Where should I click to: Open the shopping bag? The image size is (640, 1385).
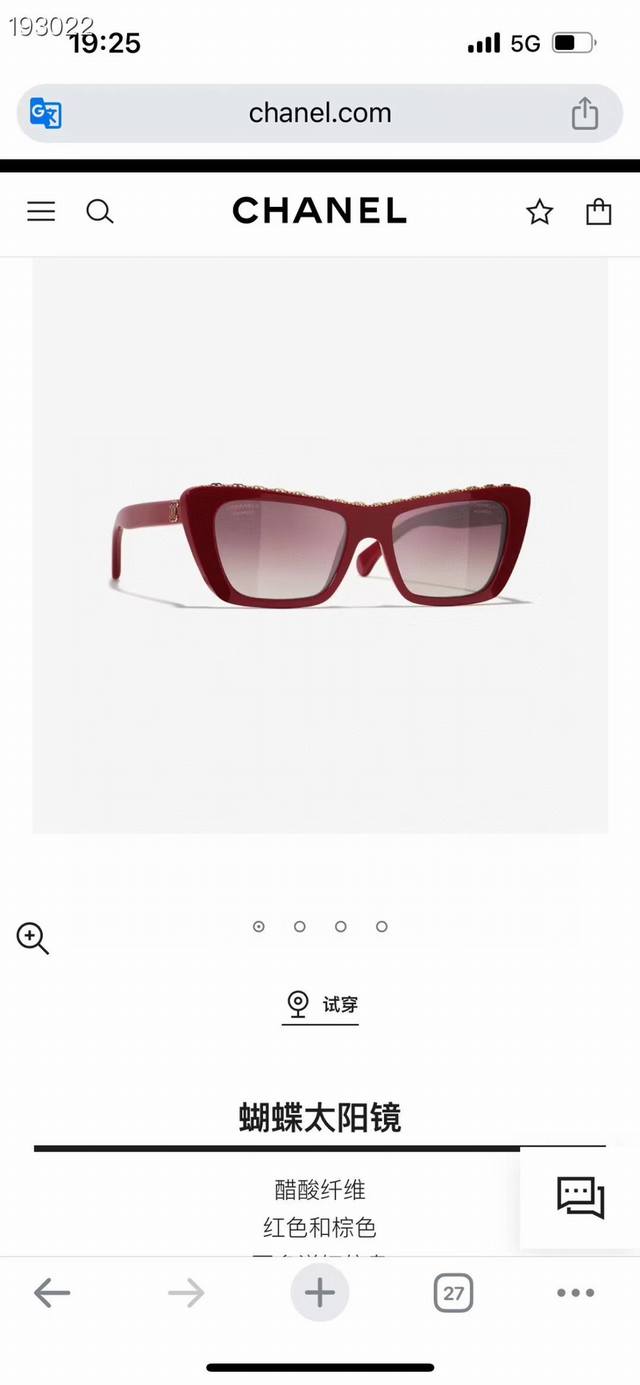(598, 211)
